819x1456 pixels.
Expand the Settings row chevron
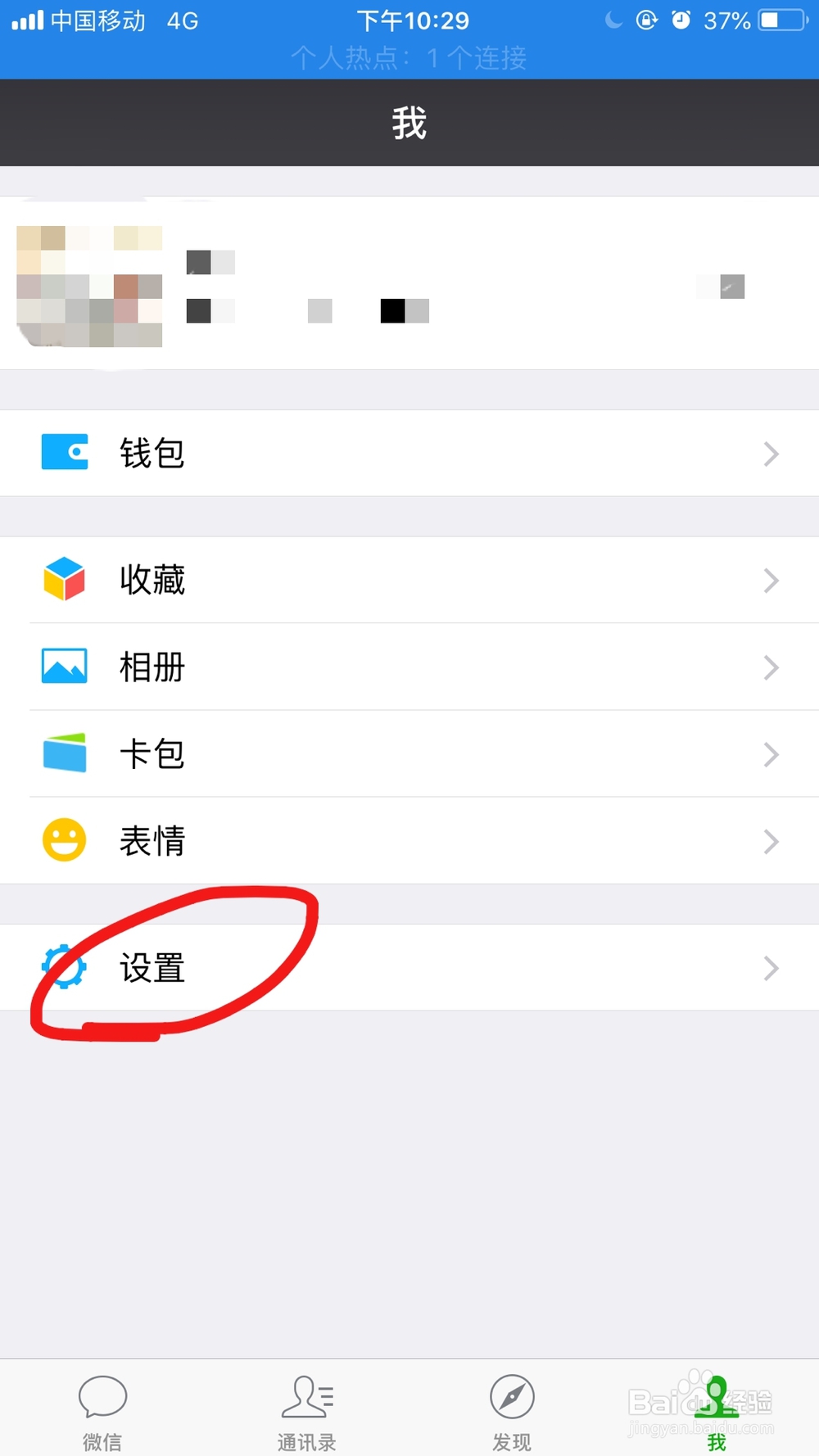coord(771,968)
